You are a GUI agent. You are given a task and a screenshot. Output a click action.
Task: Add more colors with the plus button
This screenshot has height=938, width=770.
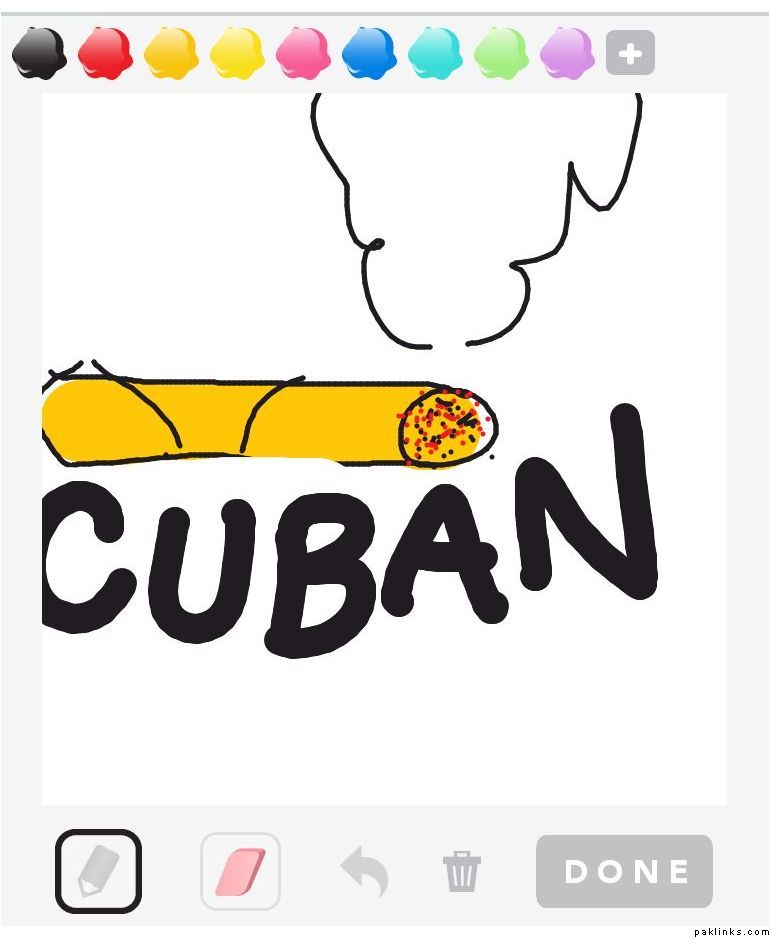[x=630, y=54]
